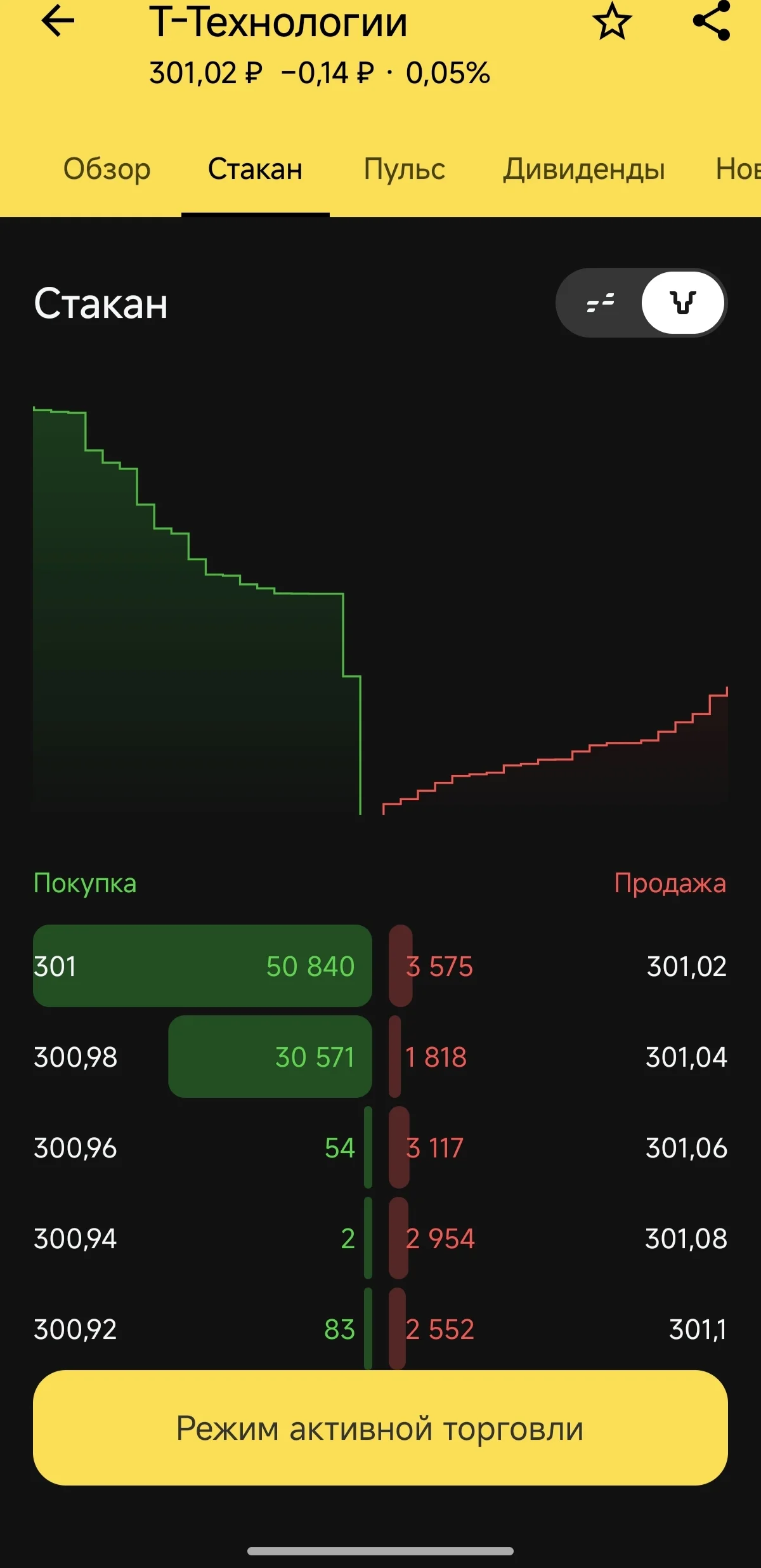761x1568 pixels.
Task: Select the Стакан tab
Action: pyautogui.click(x=255, y=169)
